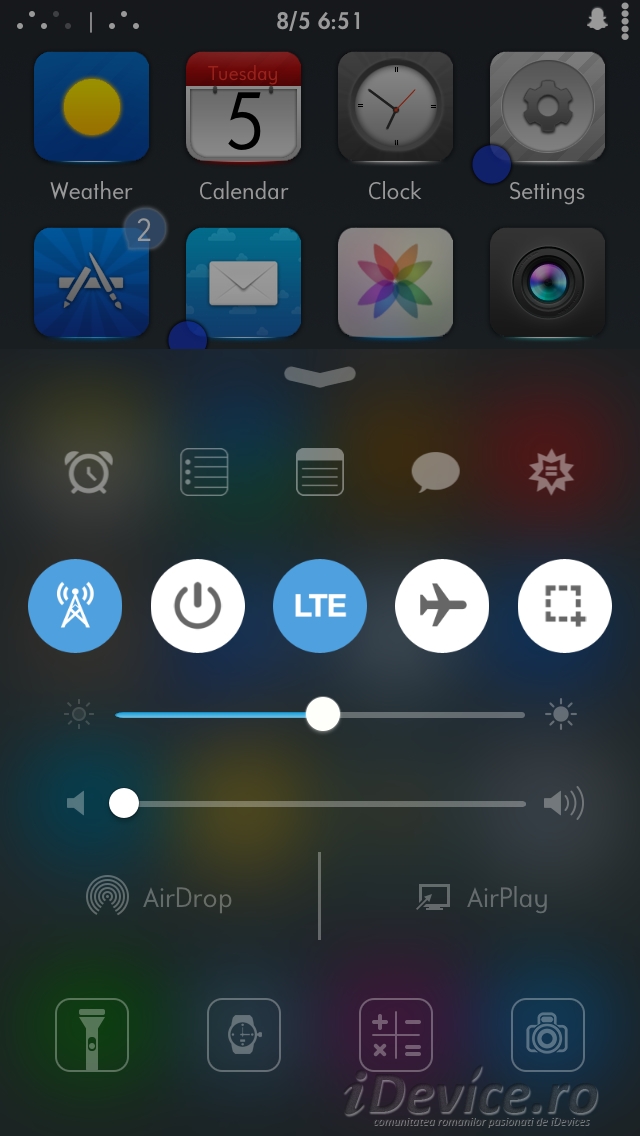Launch the Photos app
The image size is (640, 1136).
pos(395,283)
